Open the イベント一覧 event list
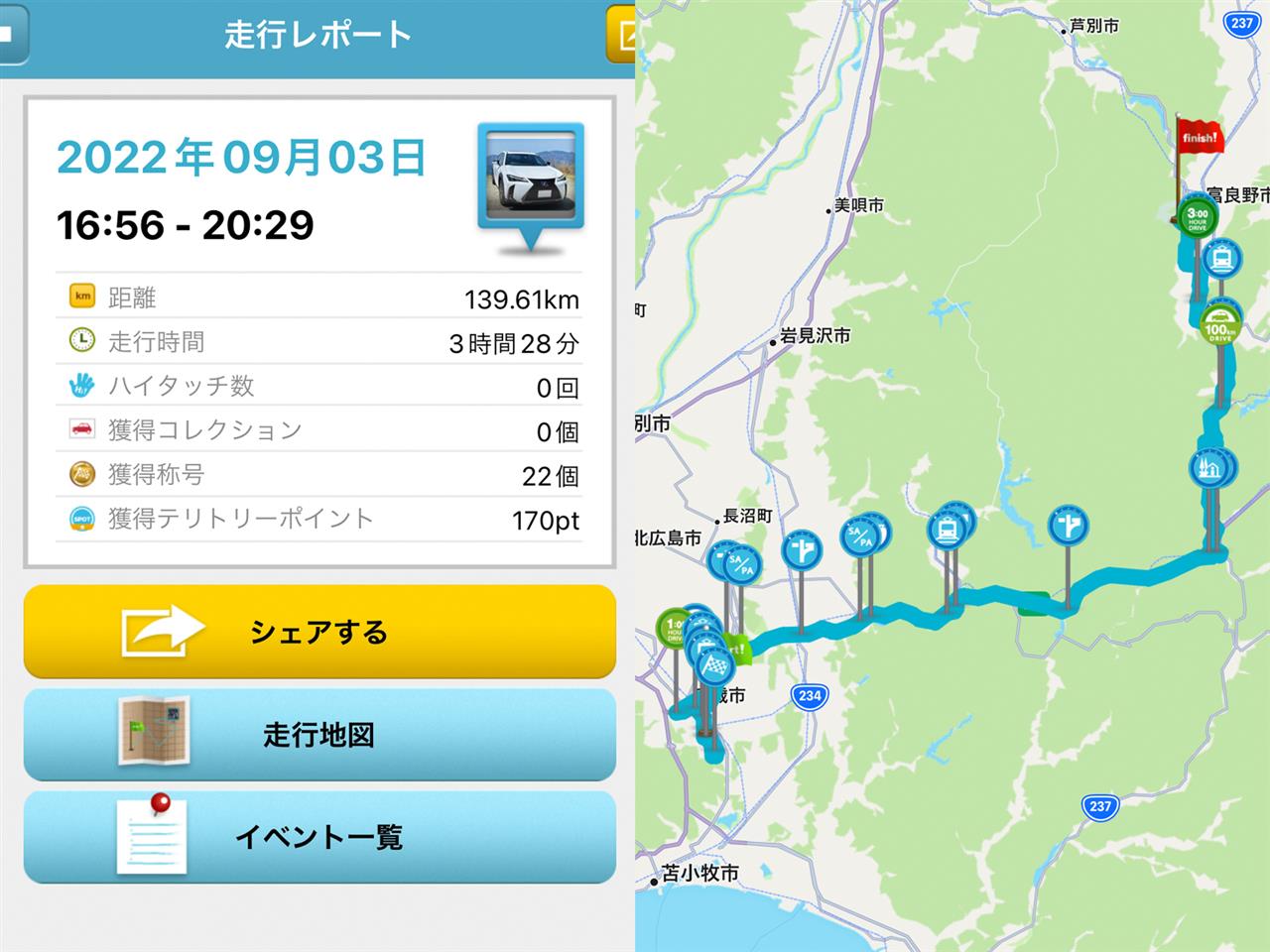 [319, 837]
